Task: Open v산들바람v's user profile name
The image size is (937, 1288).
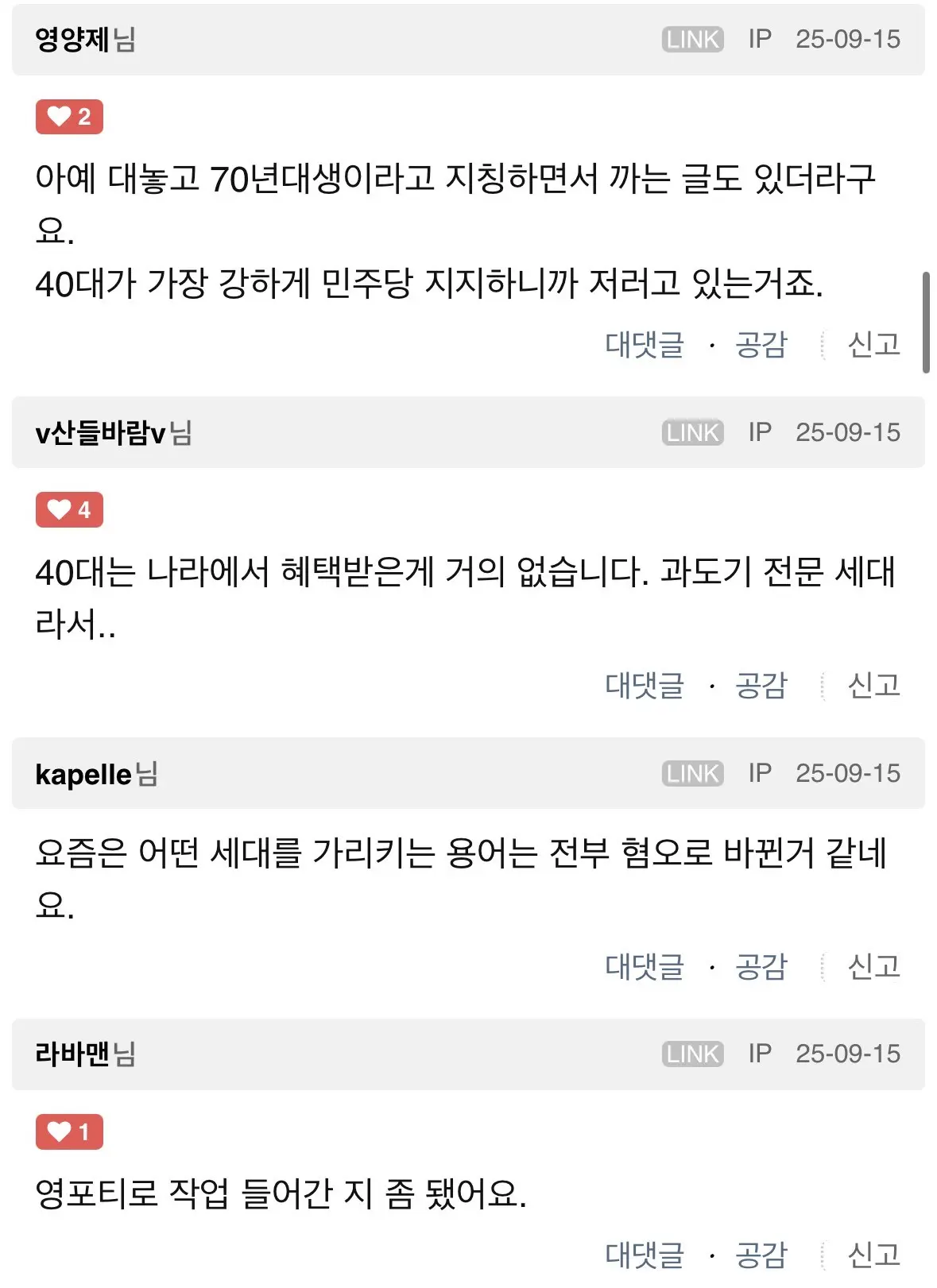Action: (x=101, y=433)
